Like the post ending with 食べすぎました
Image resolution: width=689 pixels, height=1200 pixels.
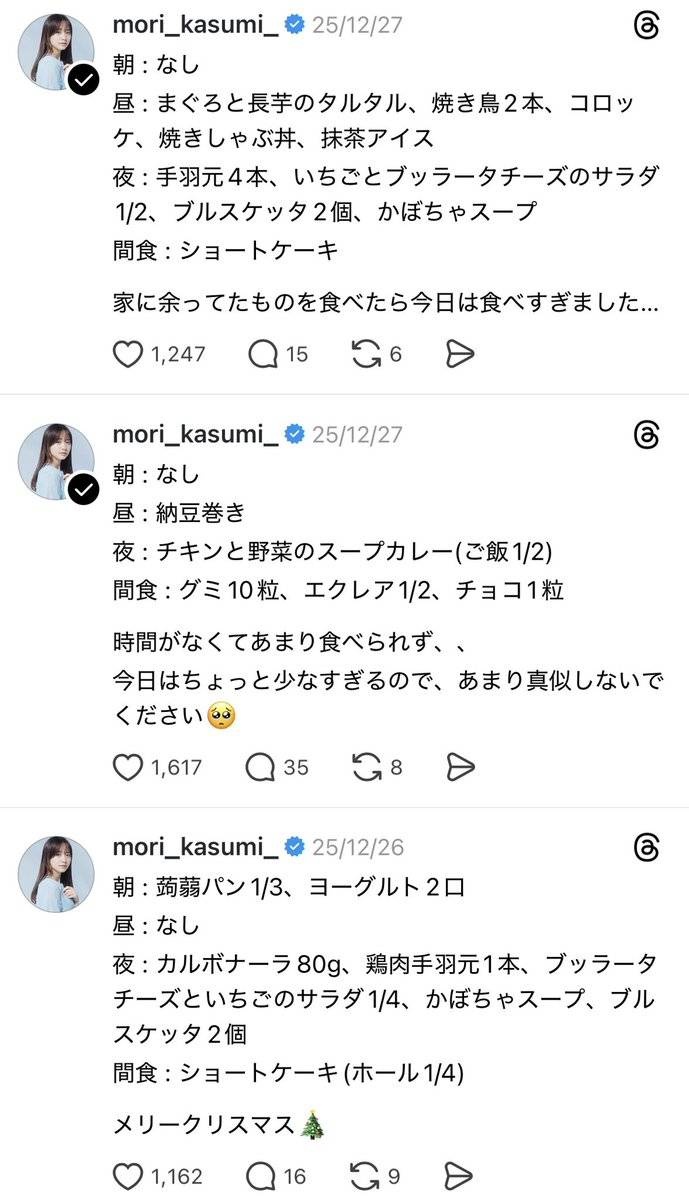pyautogui.click(x=128, y=354)
